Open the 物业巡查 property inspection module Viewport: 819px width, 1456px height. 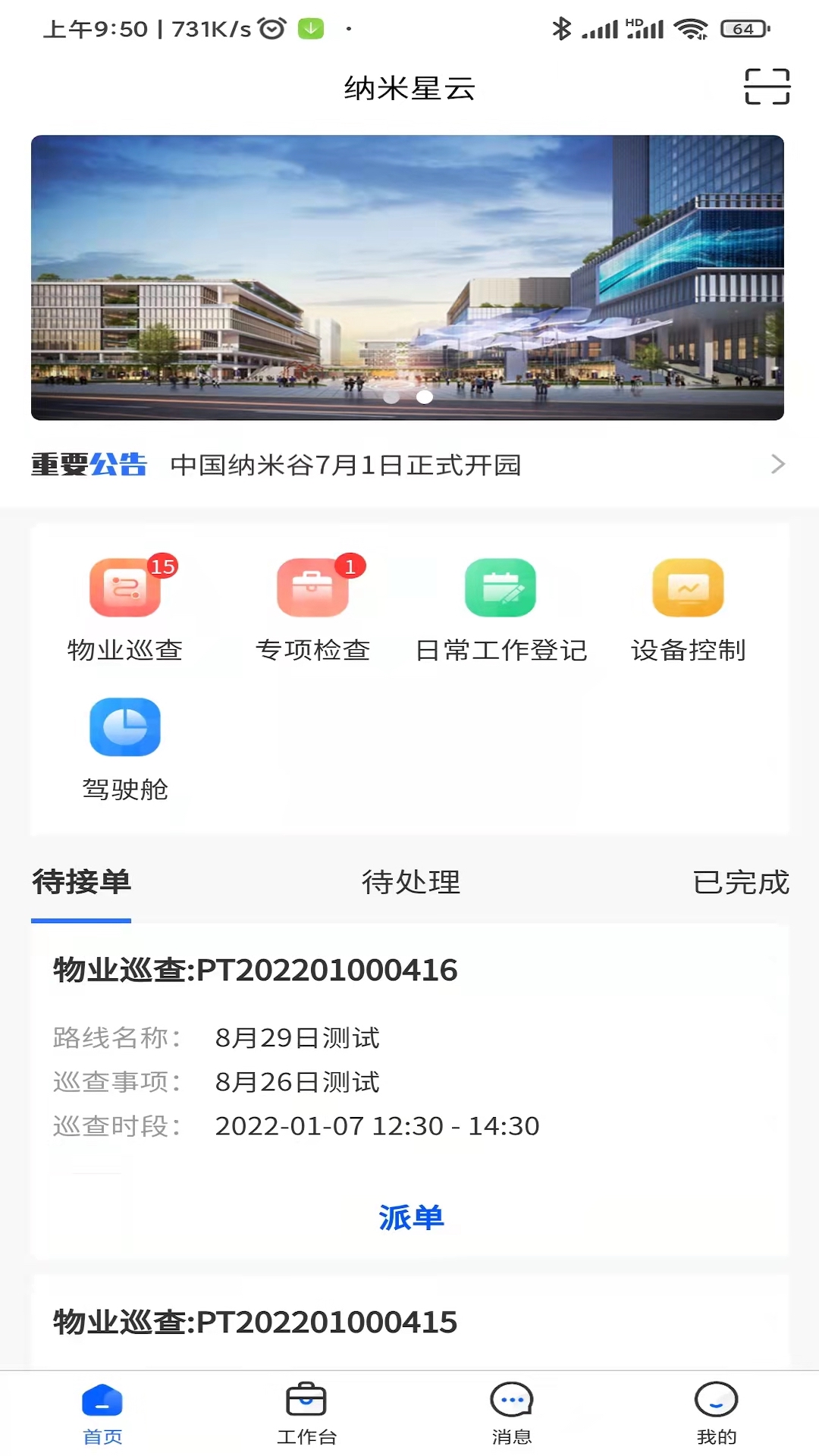pos(124,607)
